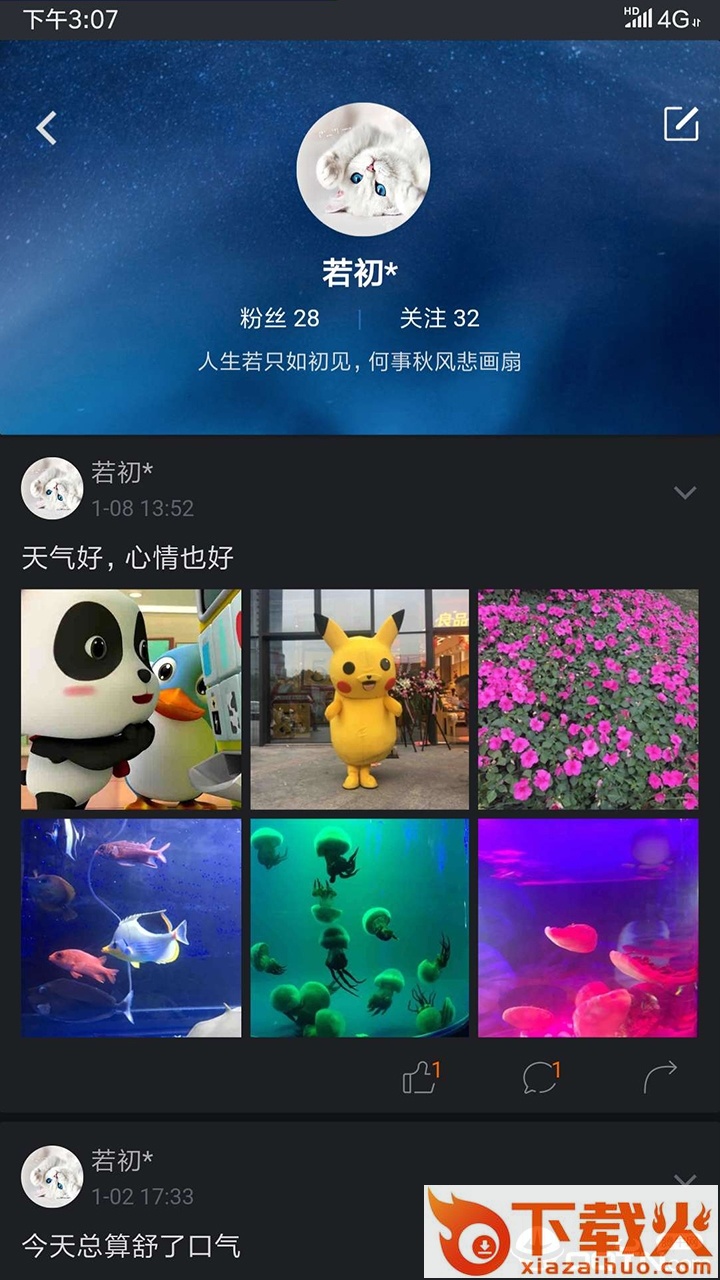Open the pink flowers photo
Viewport: 720px width, 1280px height.
click(587, 698)
